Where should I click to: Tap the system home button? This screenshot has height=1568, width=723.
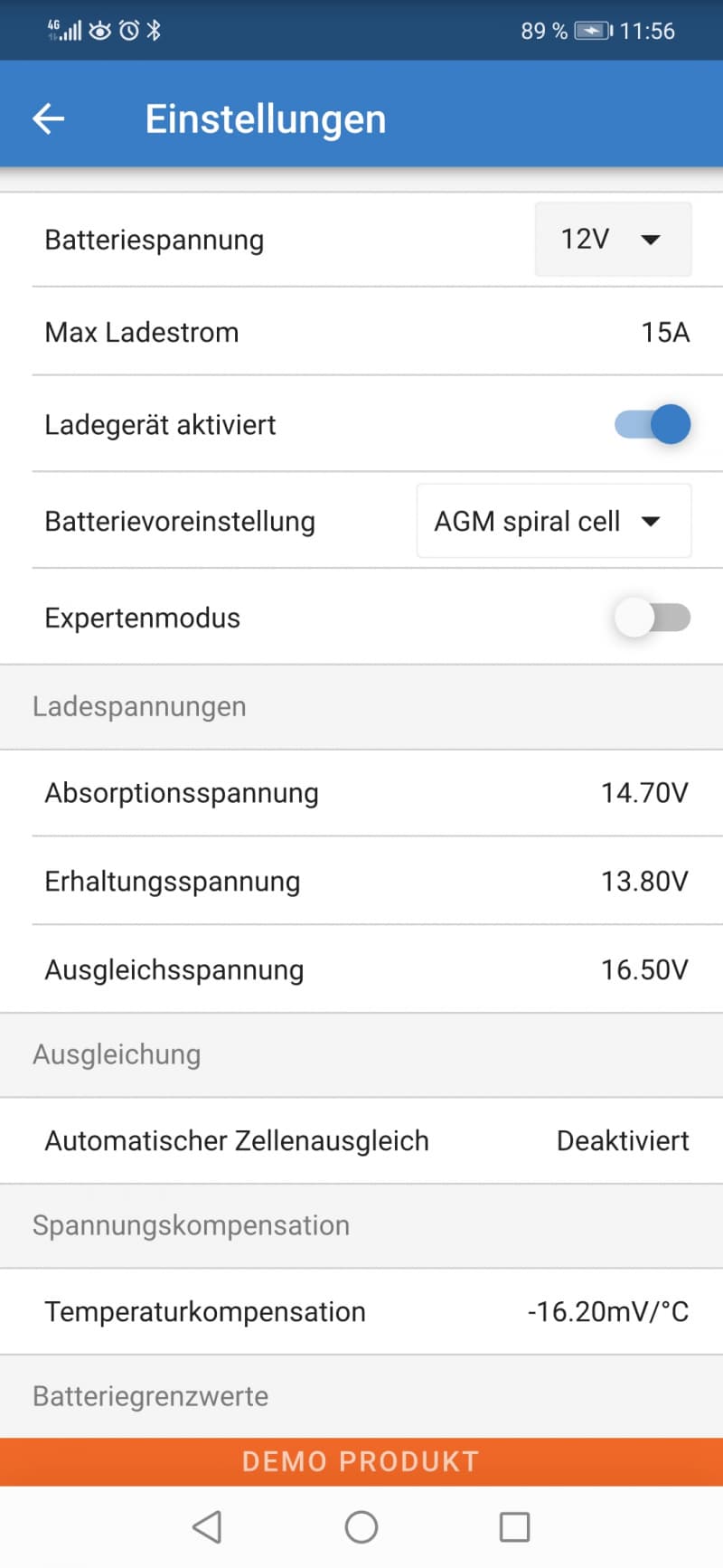[x=361, y=1527]
